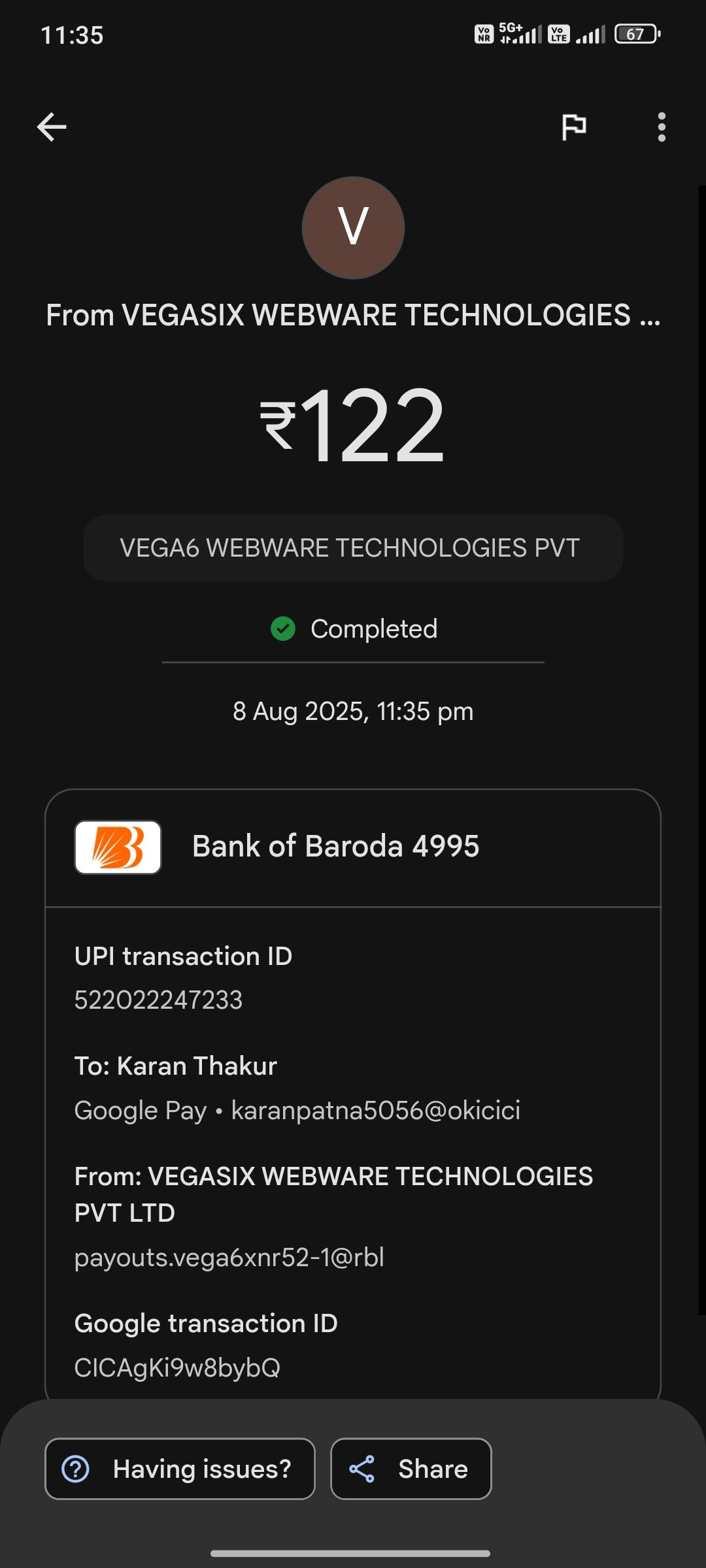Share this payment receipt

(x=411, y=1469)
